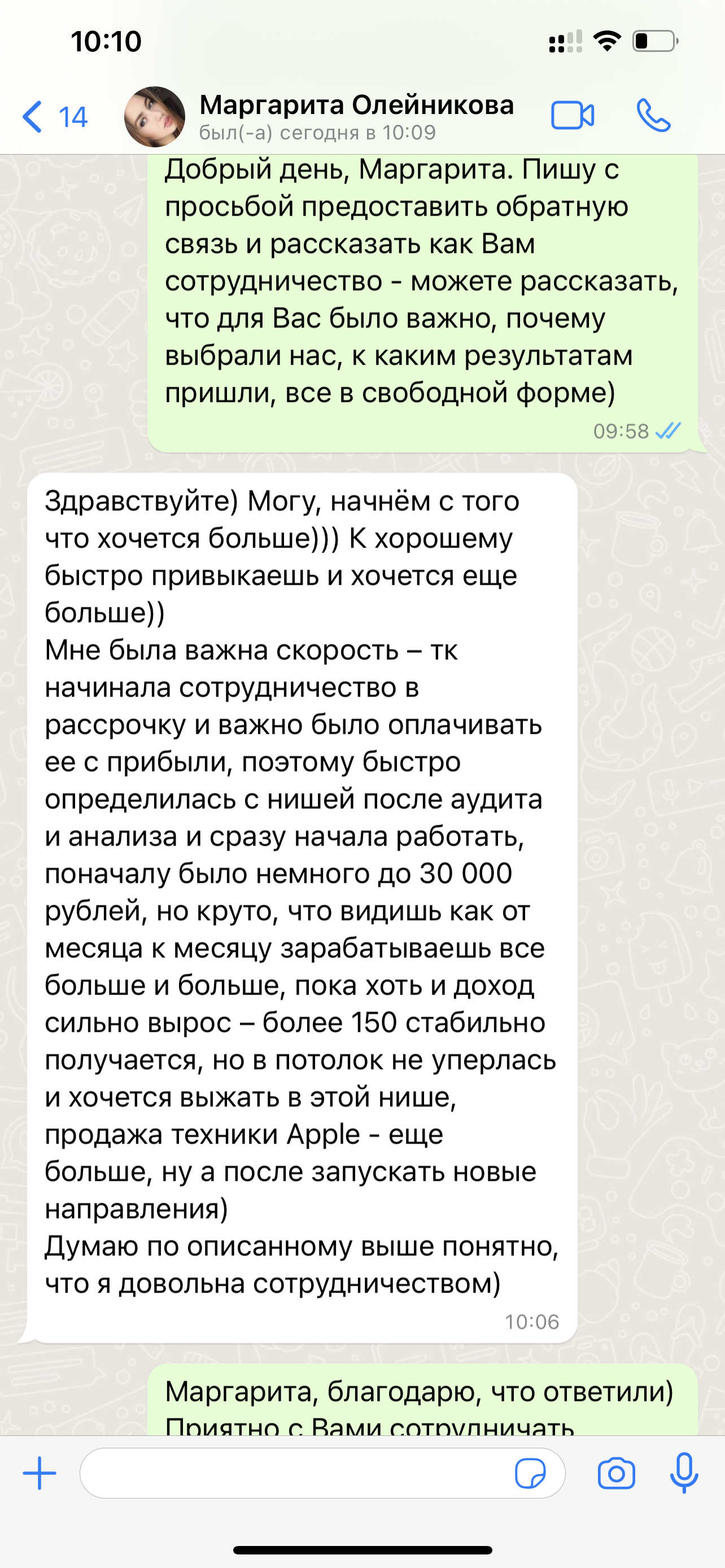Start a voice call with Маргарита
Image resolution: width=725 pixels, height=1568 pixels.
653,116
